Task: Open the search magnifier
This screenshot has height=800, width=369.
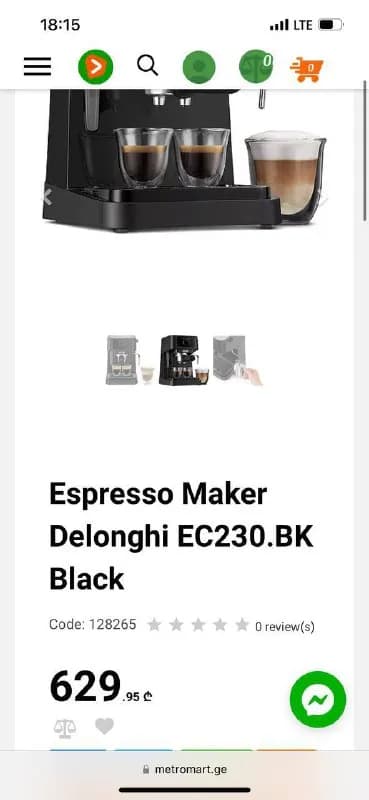Action: pyautogui.click(x=147, y=65)
